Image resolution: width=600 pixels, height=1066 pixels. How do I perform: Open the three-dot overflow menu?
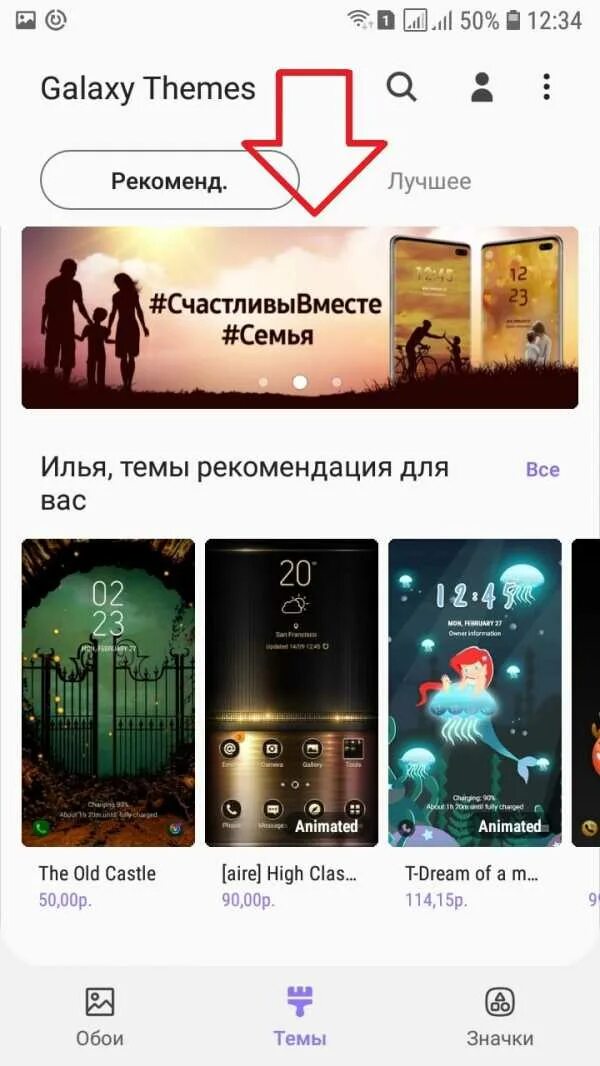(546, 88)
